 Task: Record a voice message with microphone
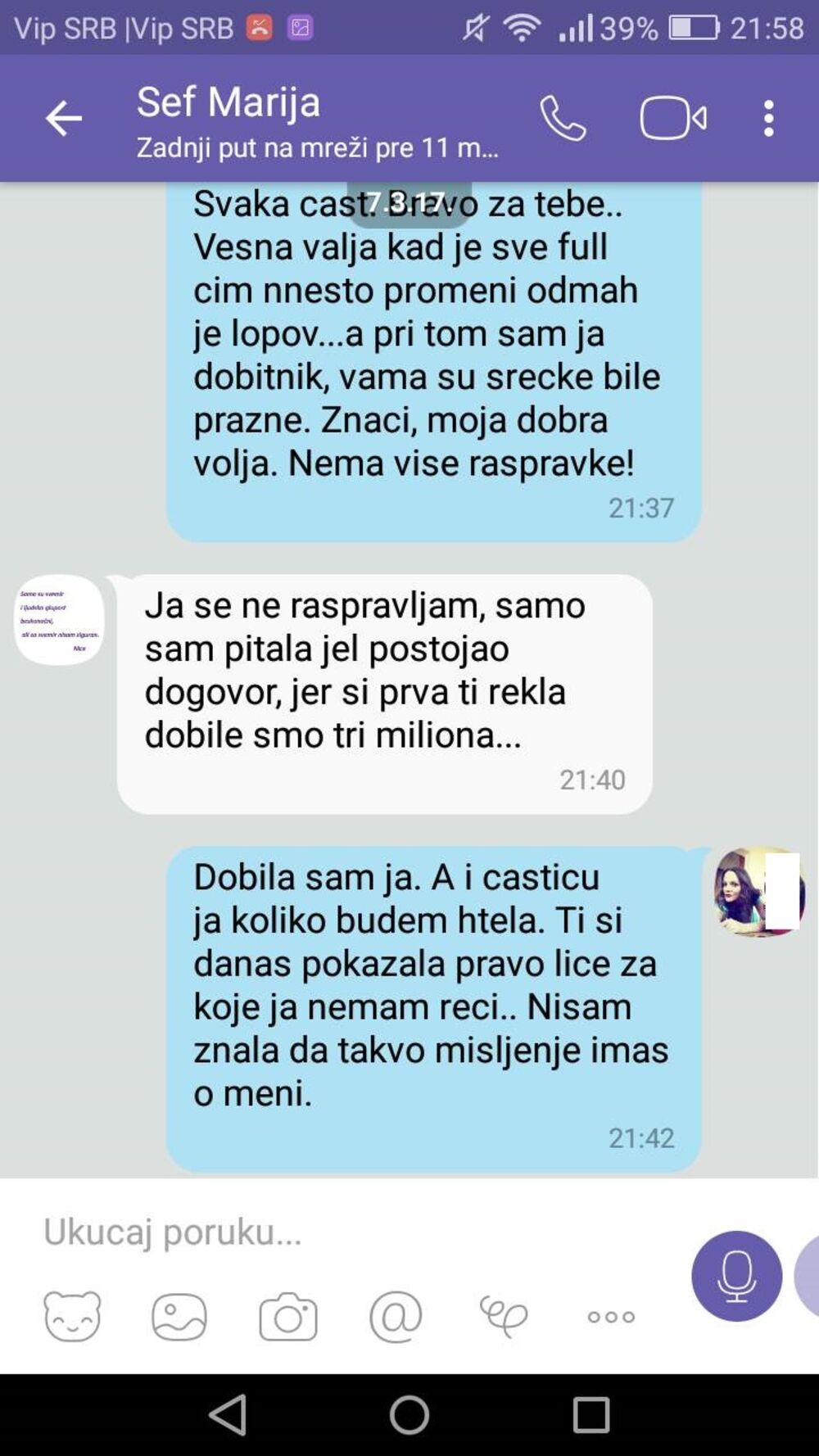(x=736, y=1276)
